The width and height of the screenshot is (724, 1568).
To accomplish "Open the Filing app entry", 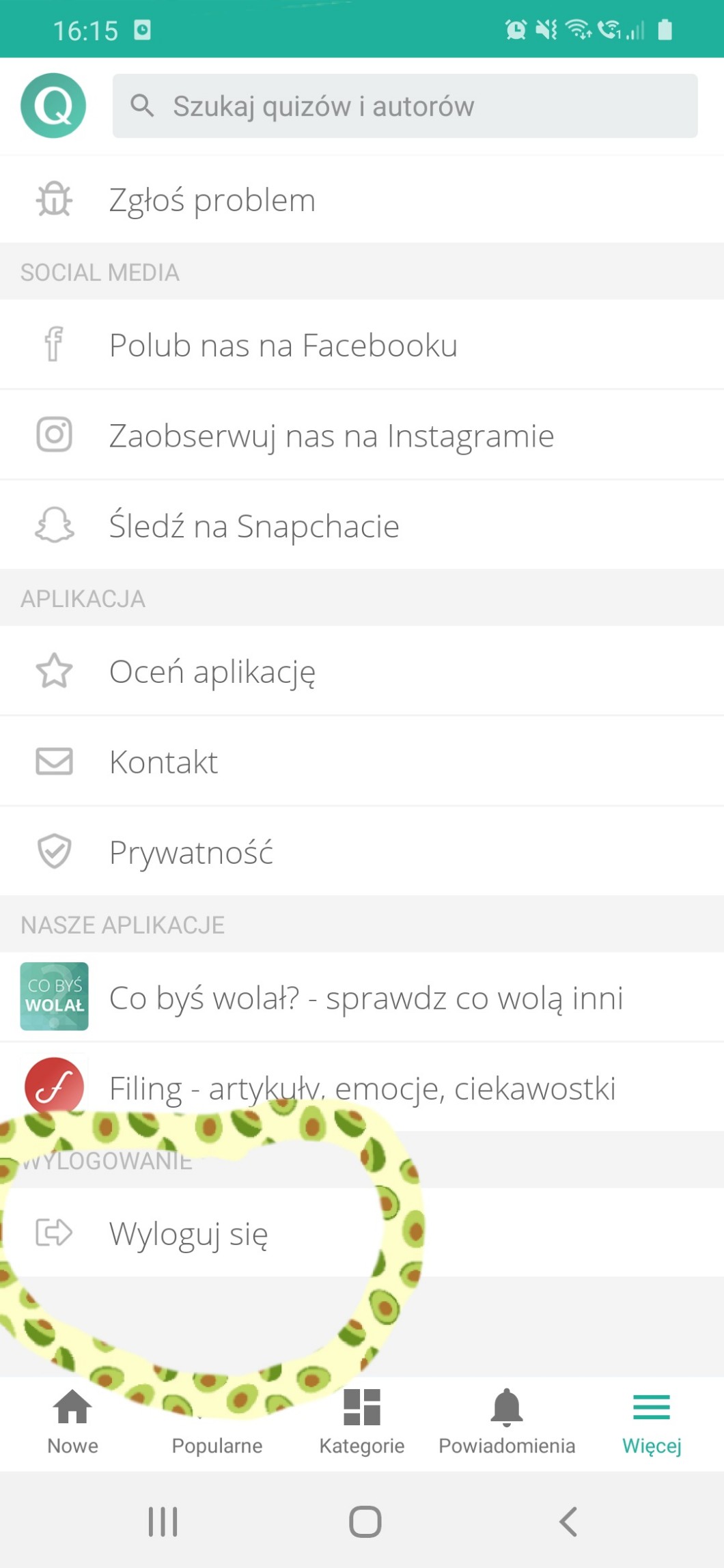I will [x=362, y=1088].
